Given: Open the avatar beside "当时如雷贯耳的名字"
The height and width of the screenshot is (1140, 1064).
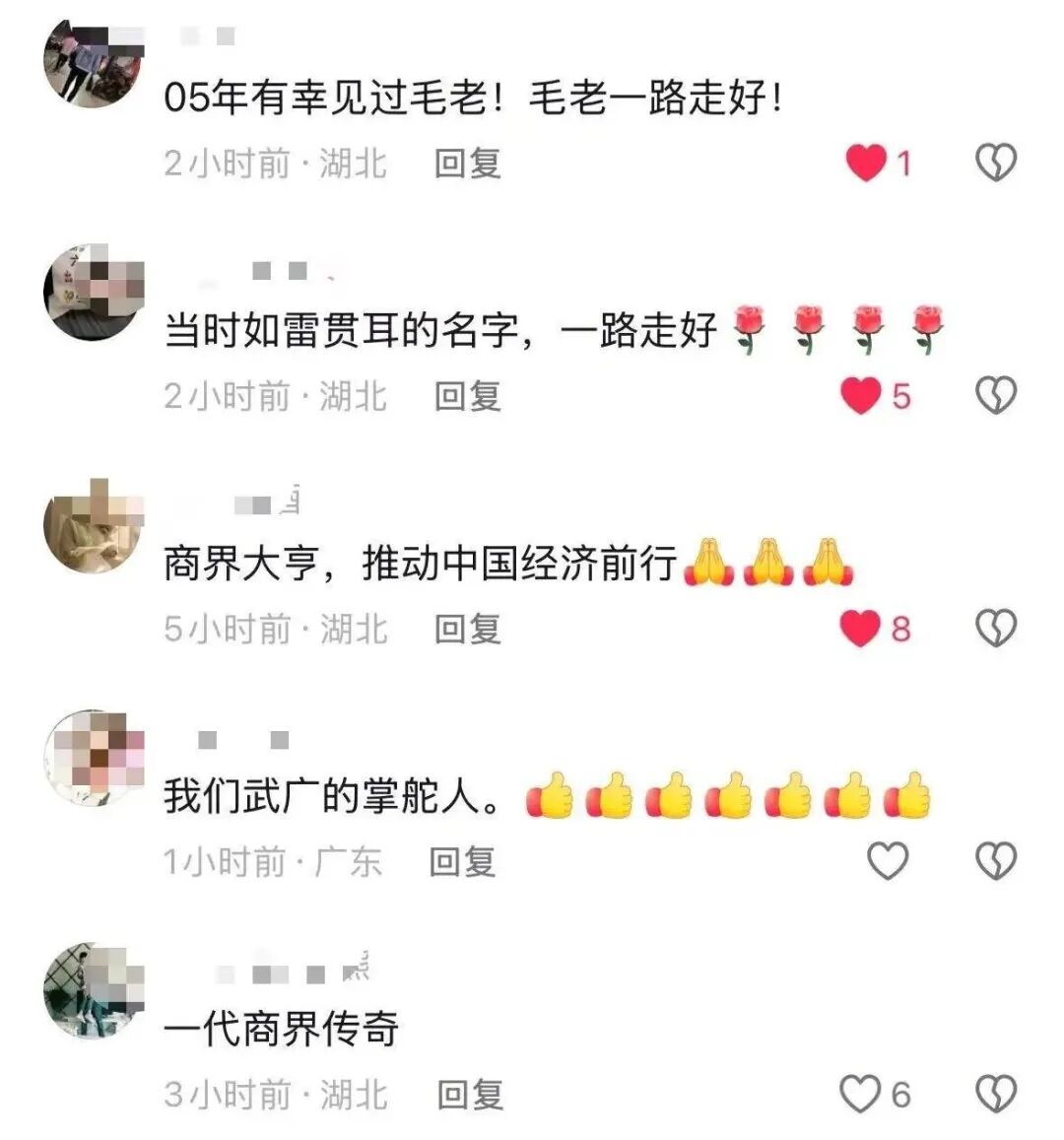Looking at the screenshot, I should coord(93,292).
